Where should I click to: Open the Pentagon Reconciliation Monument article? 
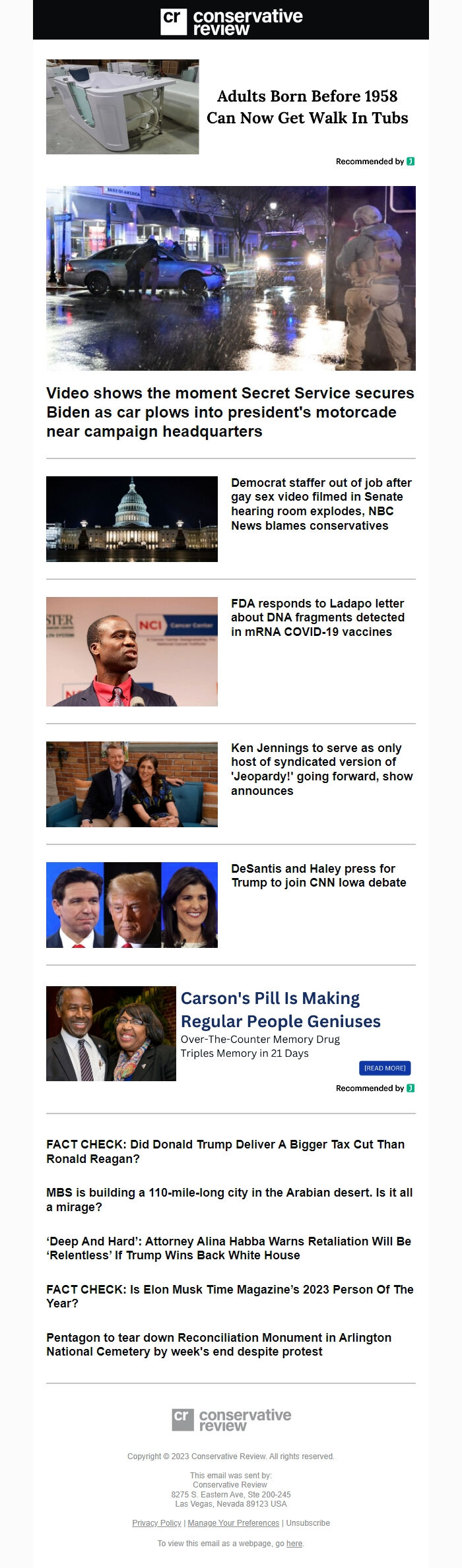tap(218, 1344)
